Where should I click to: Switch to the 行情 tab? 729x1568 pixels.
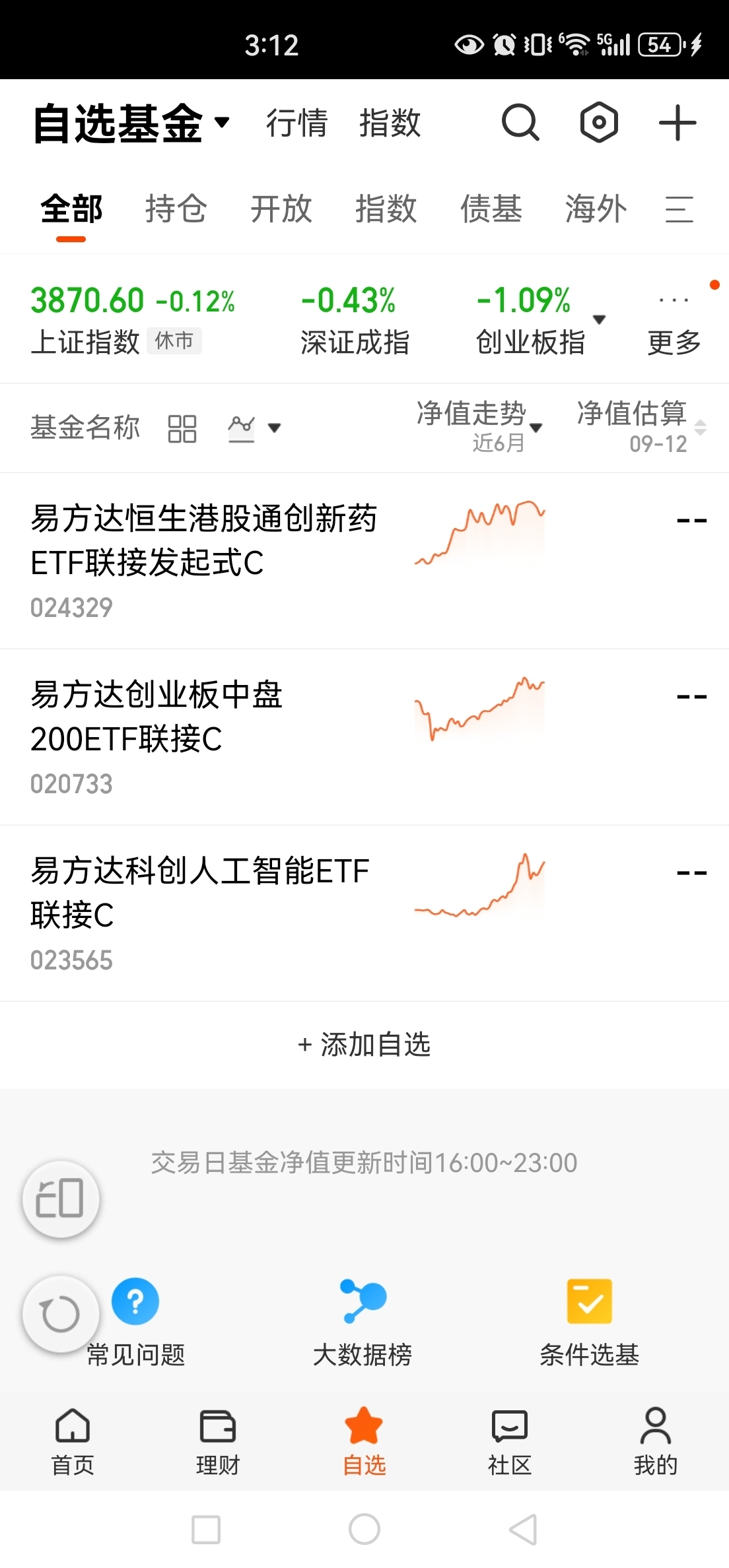[296, 123]
